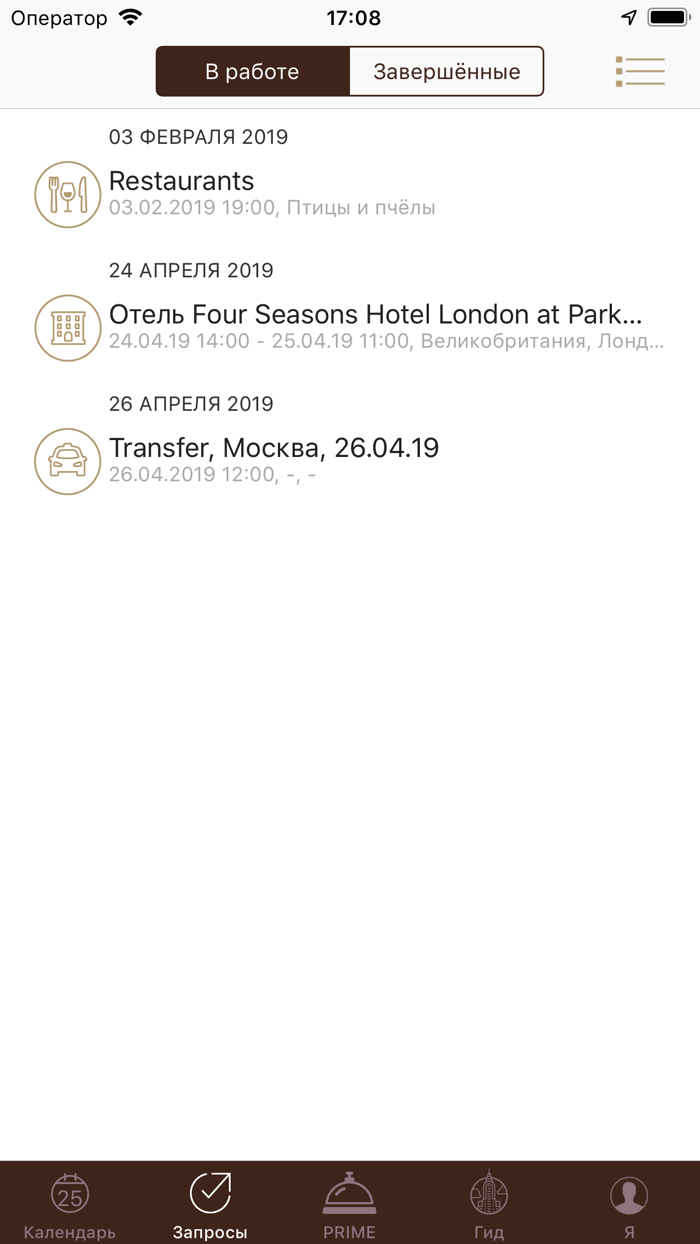Select the В работе segment
Image resolution: width=700 pixels, height=1244 pixels.
pos(252,72)
